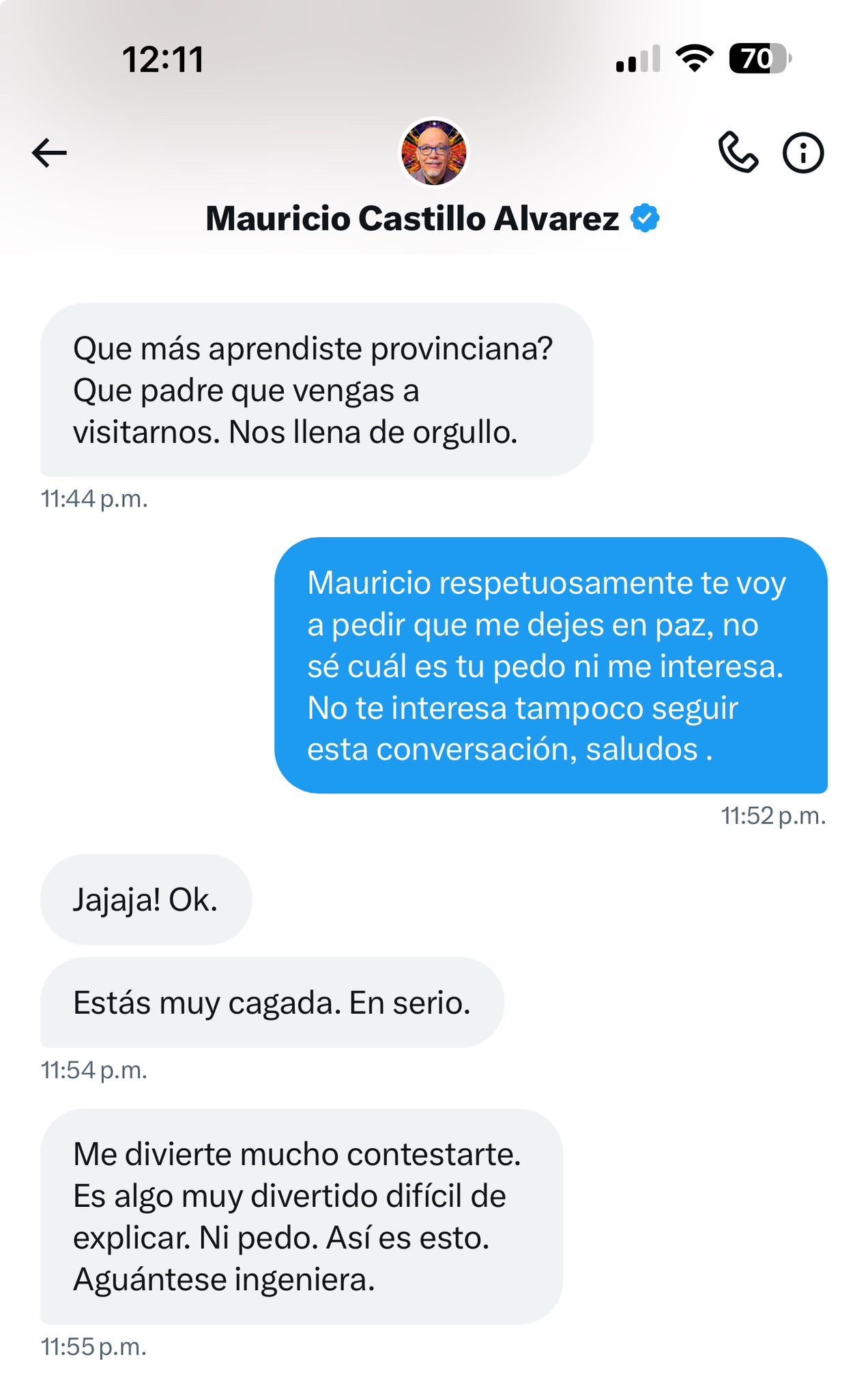Open Mauricio Castillo Alvarez's profile picture
The height and width of the screenshot is (1398, 868).
[433, 152]
